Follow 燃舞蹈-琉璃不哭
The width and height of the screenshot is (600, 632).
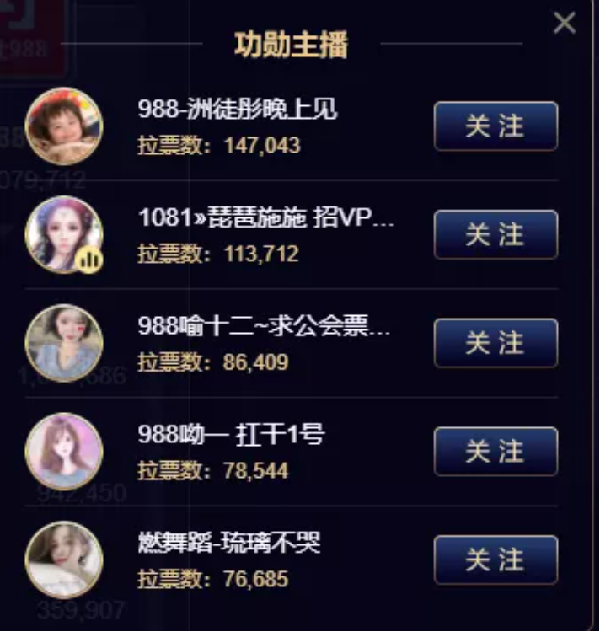tap(495, 559)
